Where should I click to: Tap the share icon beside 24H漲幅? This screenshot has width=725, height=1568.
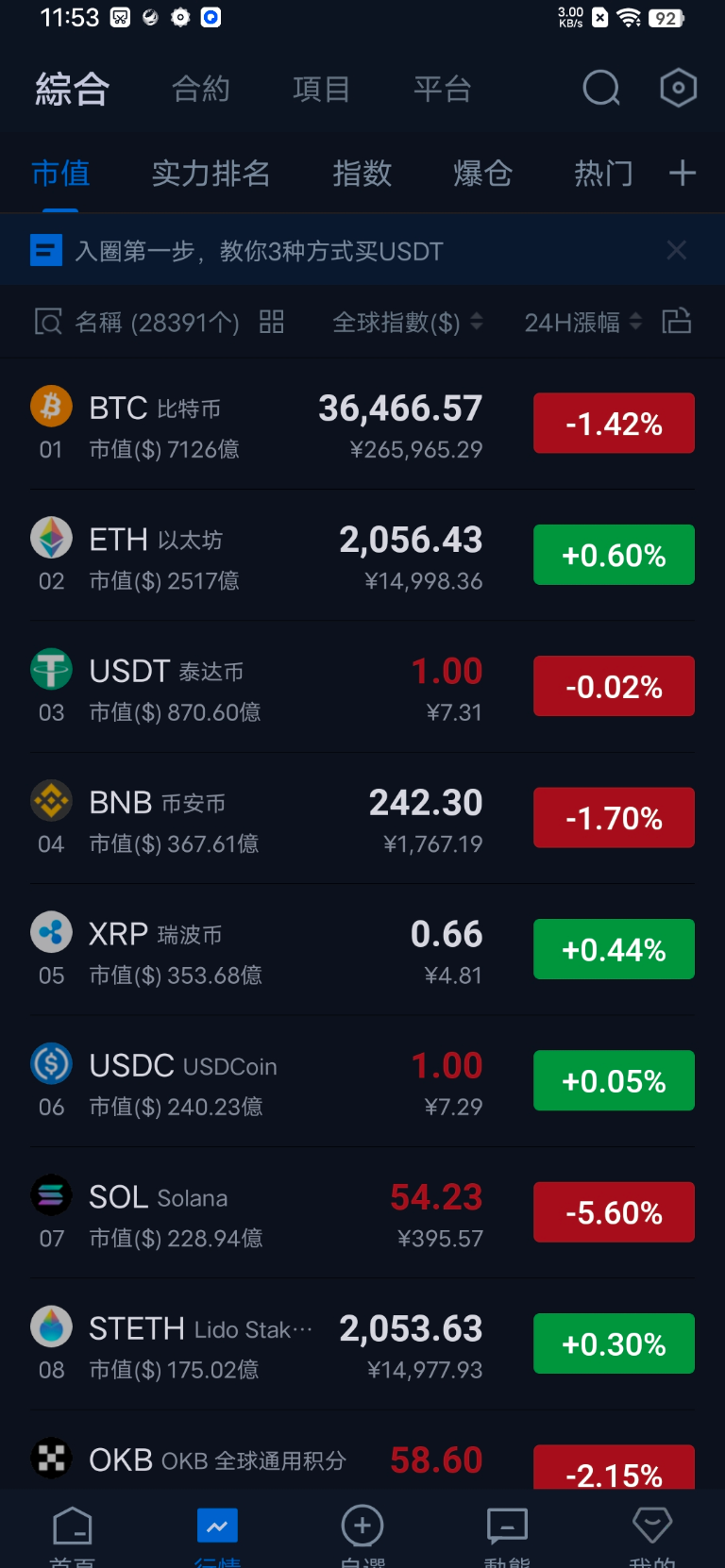pyautogui.click(x=677, y=322)
